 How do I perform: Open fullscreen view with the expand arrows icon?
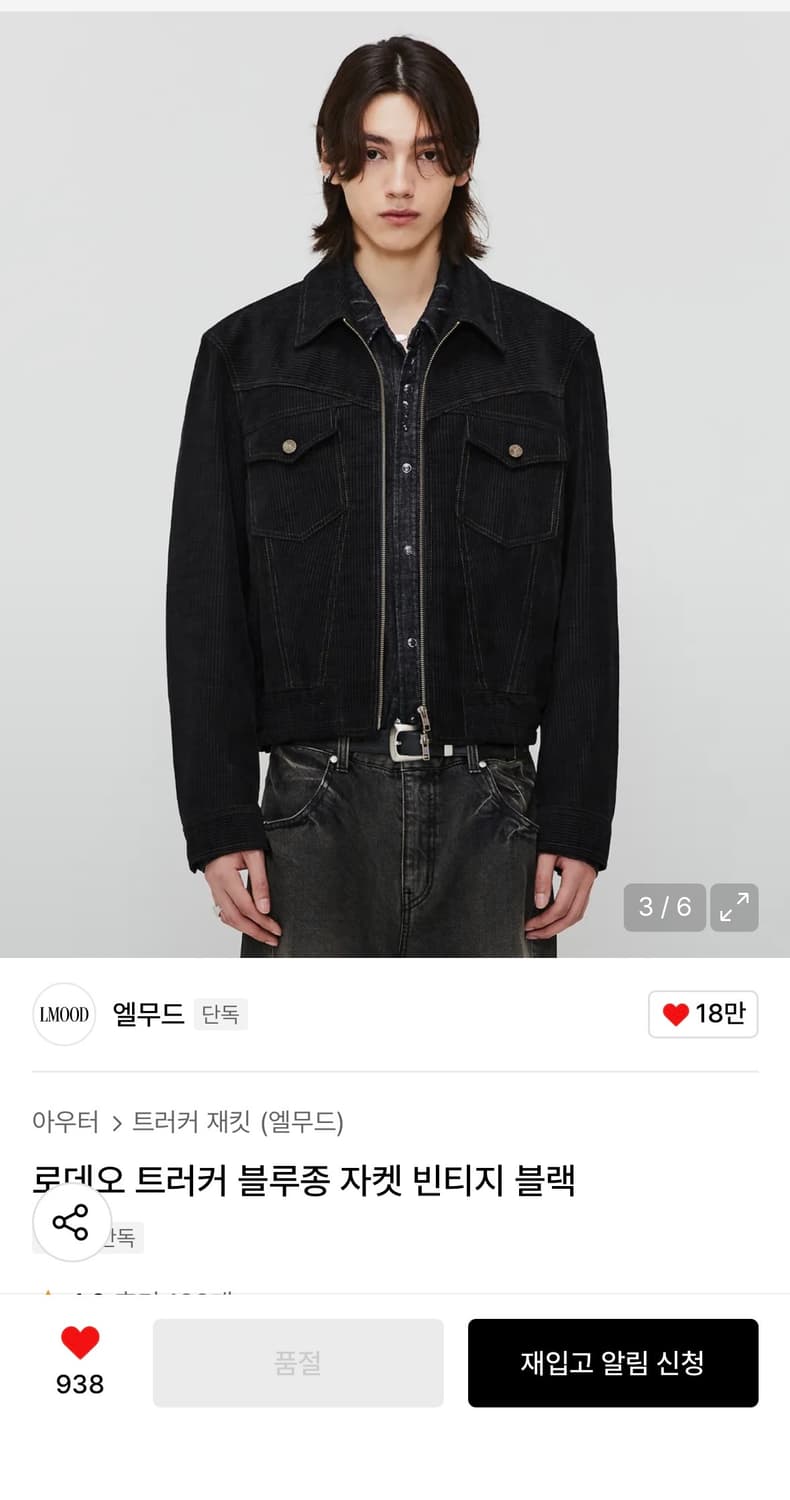point(735,907)
